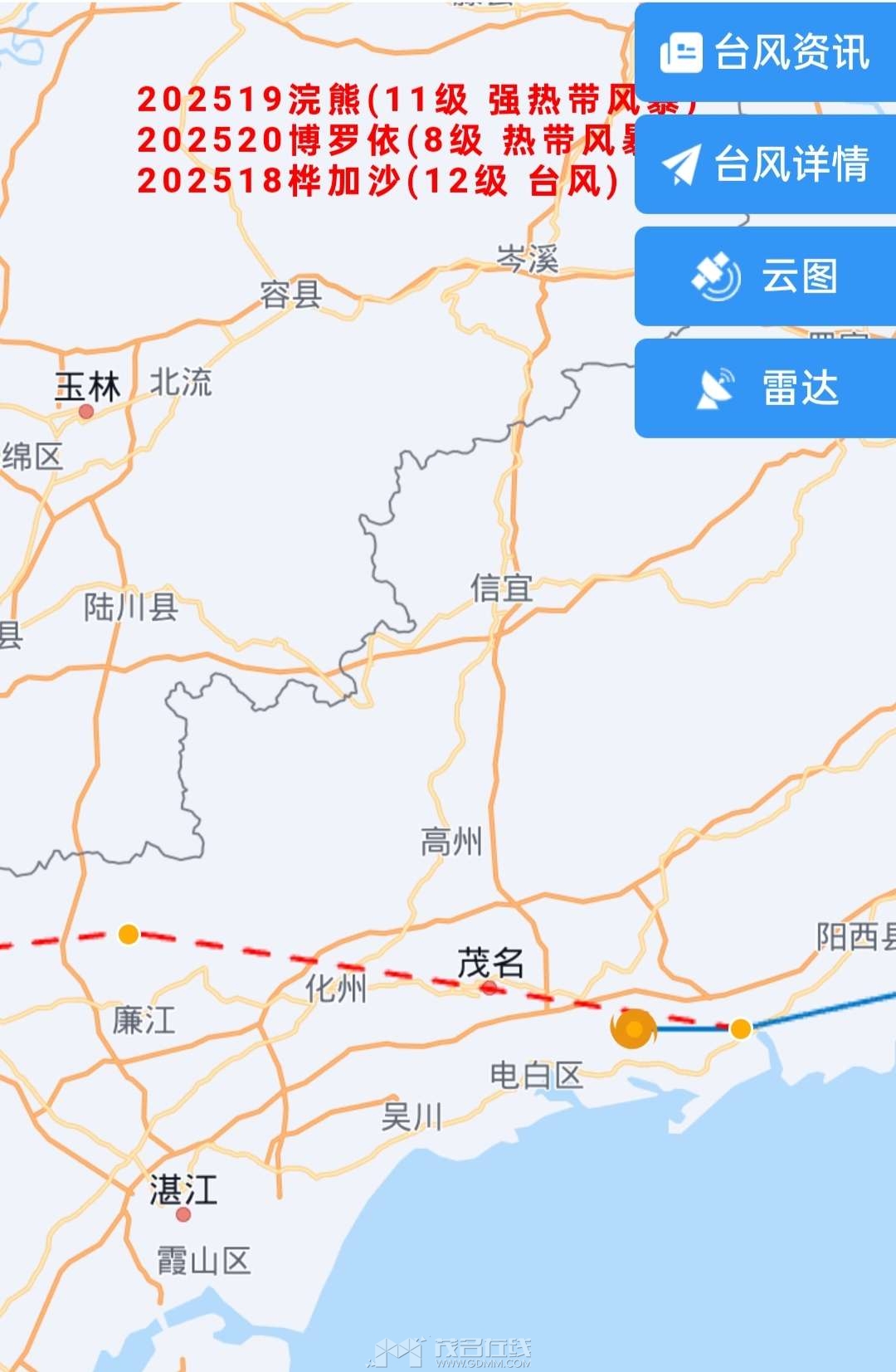View 台风详情 typhoon details
The image size is (896, 1372).
pyautogui.click(x=765, y=164)
